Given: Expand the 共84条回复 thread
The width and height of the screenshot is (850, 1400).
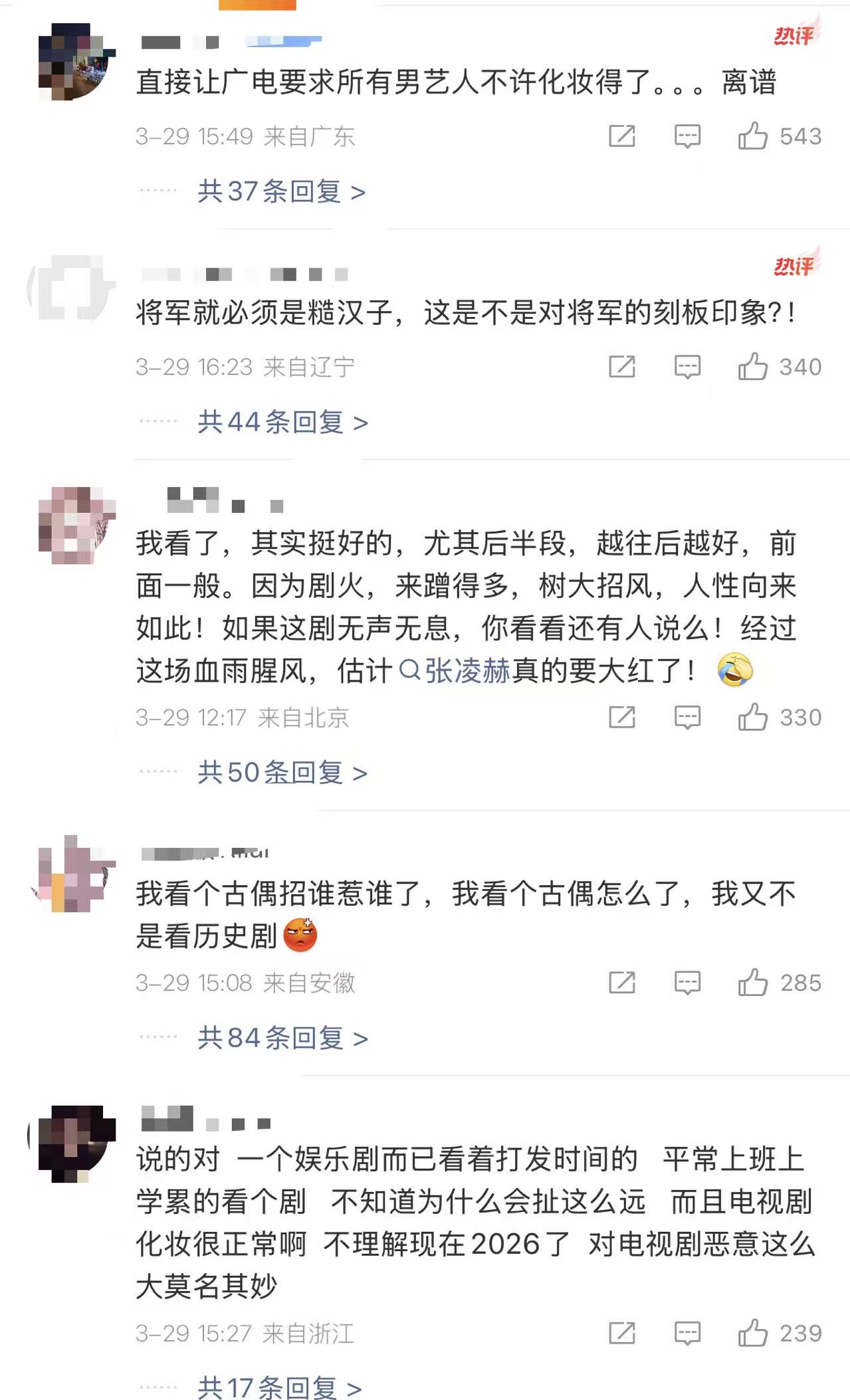Looking at the screenshot, I should pyautogui.click(x=282, y=1039).
